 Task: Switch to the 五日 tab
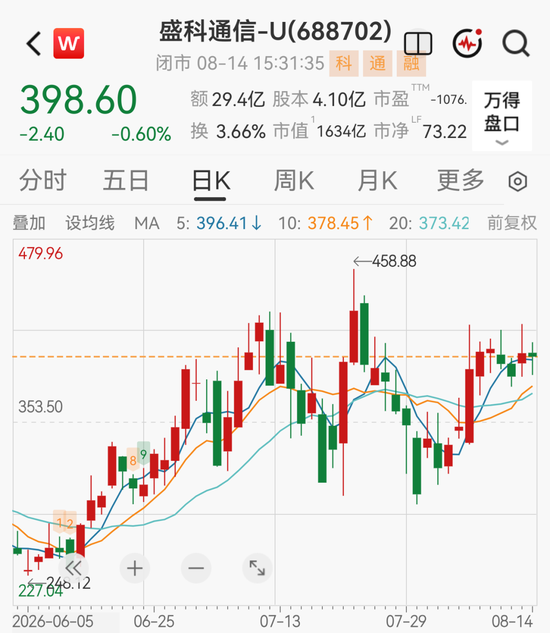126,180
